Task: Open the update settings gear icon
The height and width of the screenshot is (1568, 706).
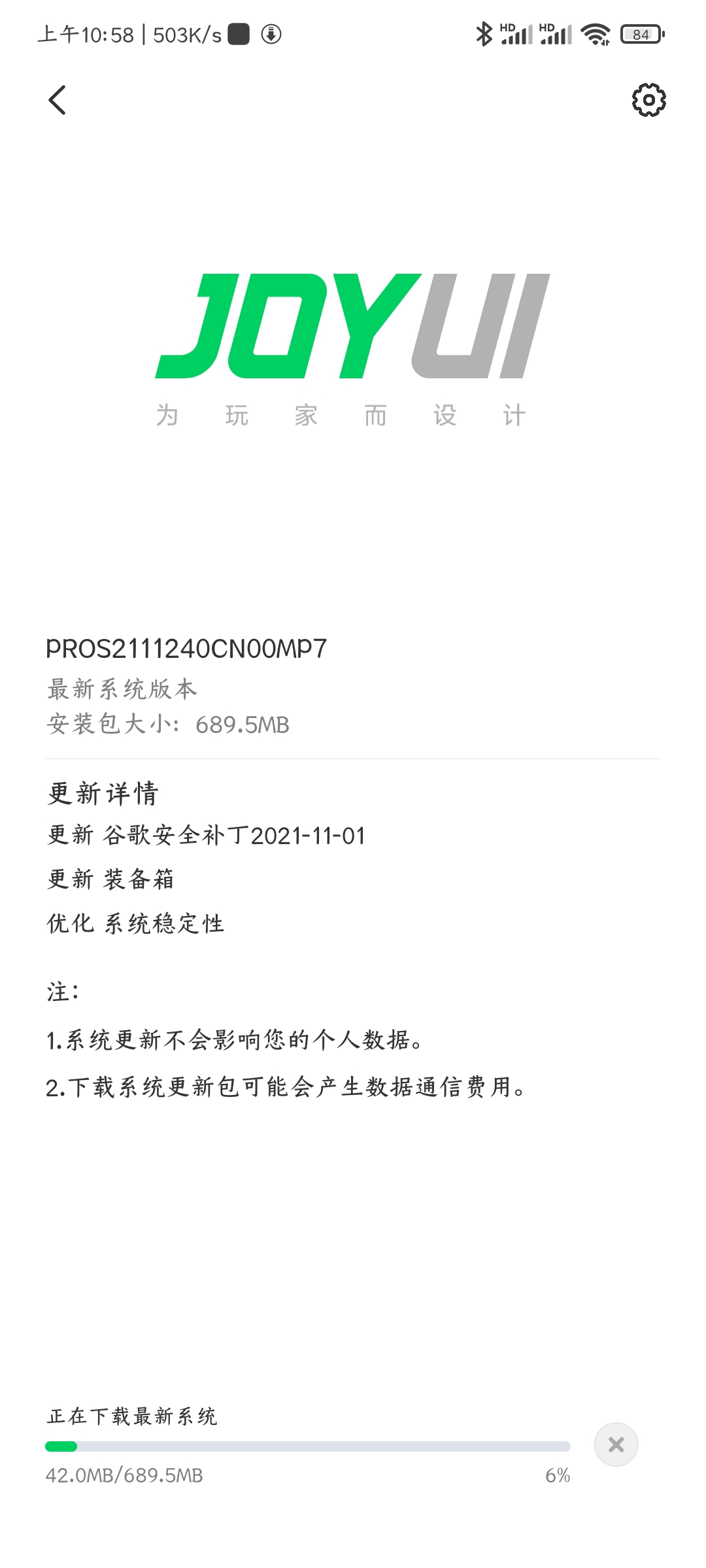Action: 648,100
